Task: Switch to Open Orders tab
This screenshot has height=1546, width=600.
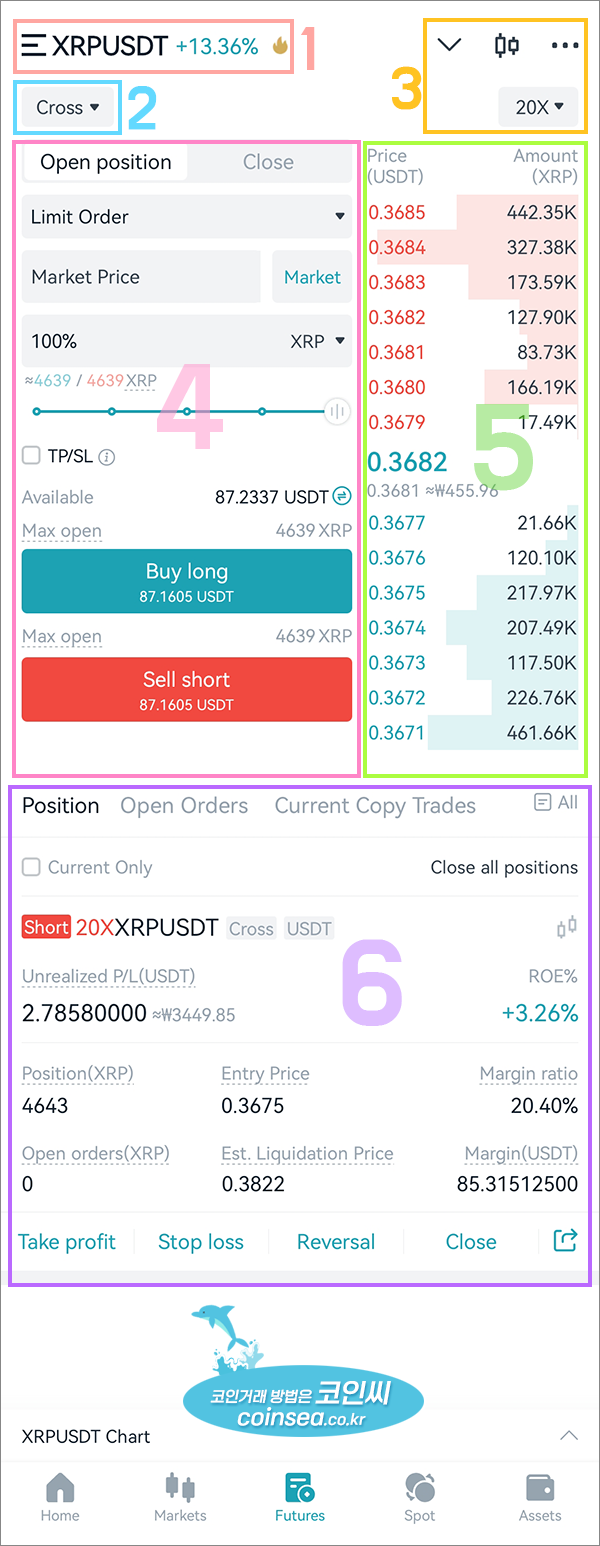Action: point(184,806)
